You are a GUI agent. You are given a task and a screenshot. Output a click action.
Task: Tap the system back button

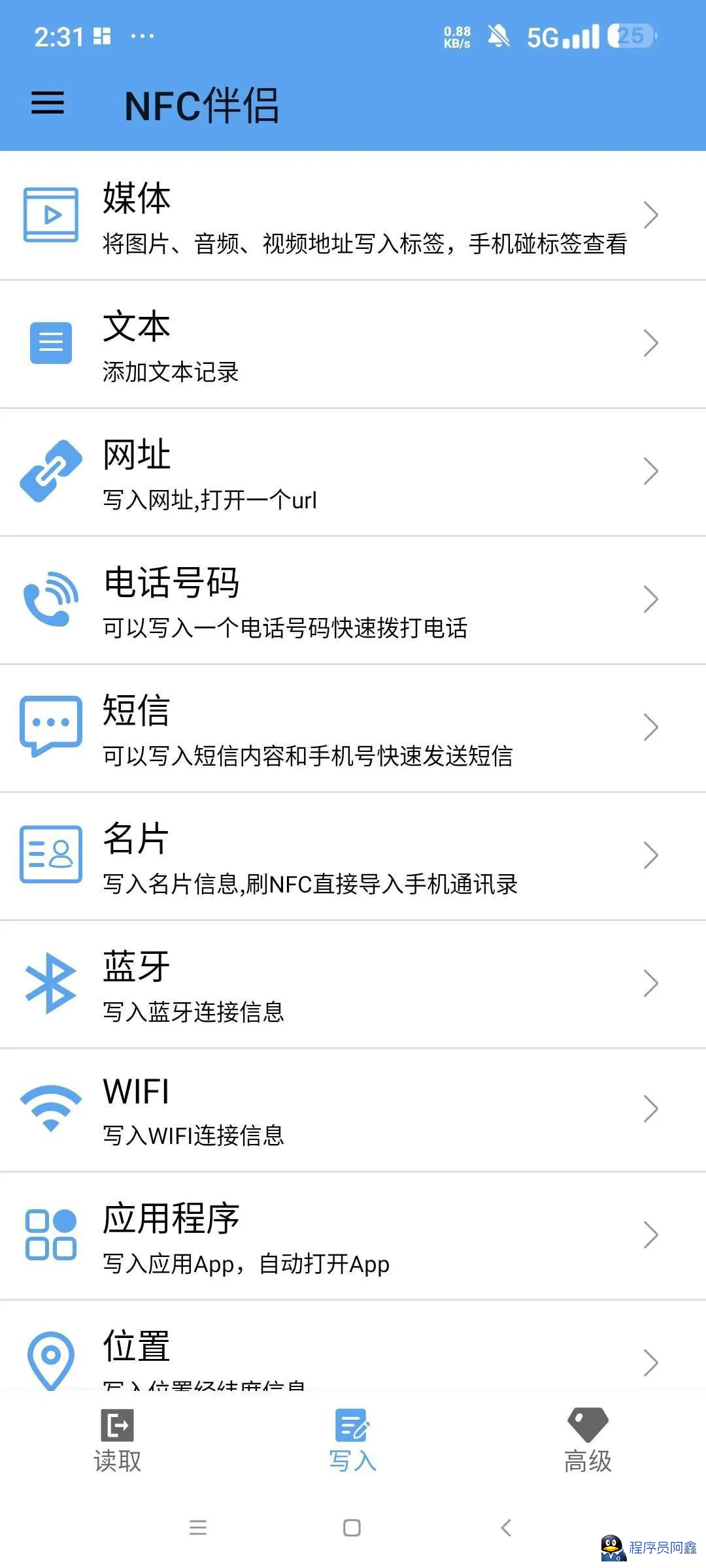click(x=505, y=1527)
